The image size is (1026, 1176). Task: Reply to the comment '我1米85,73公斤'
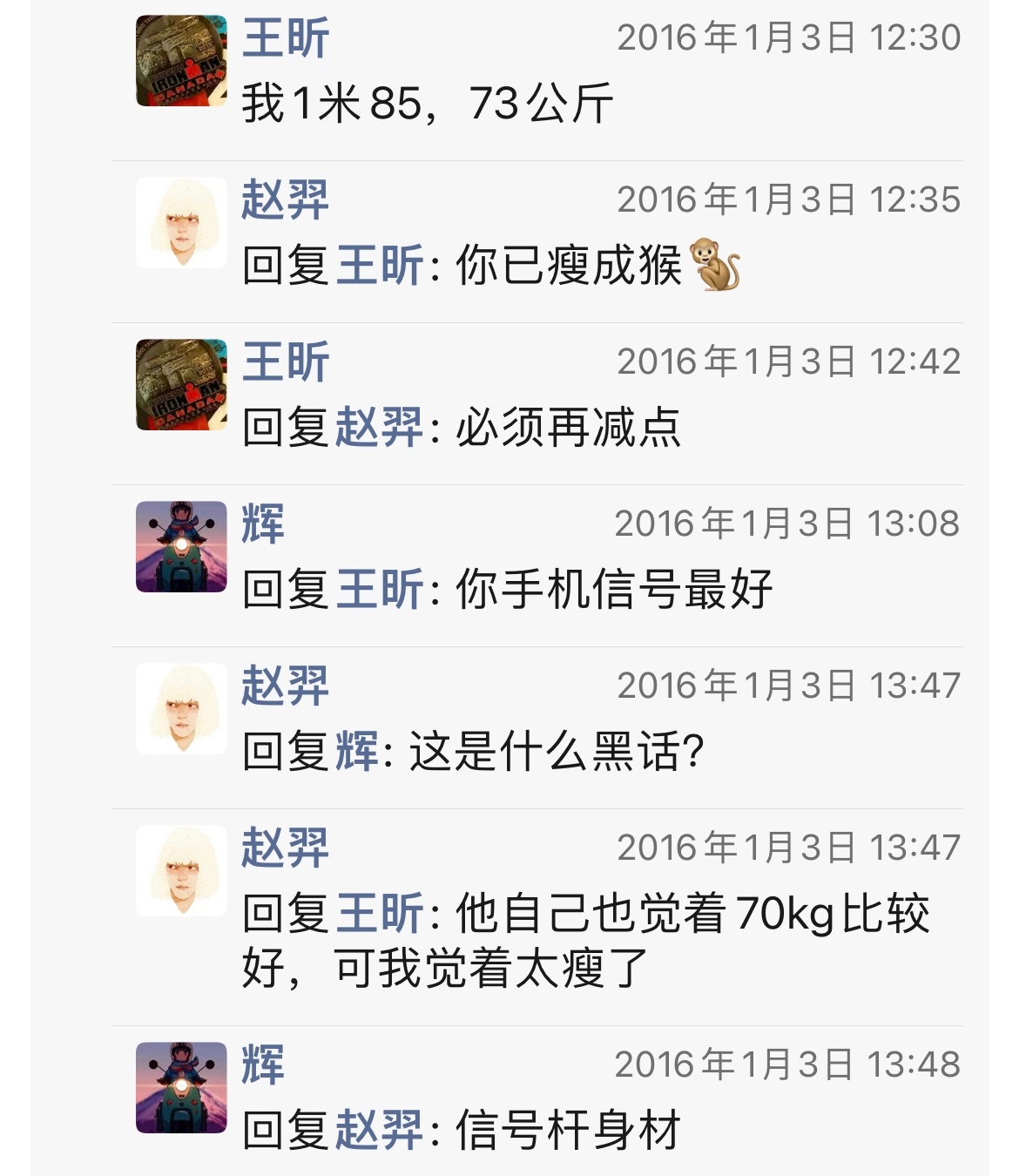tap(427, 104)
